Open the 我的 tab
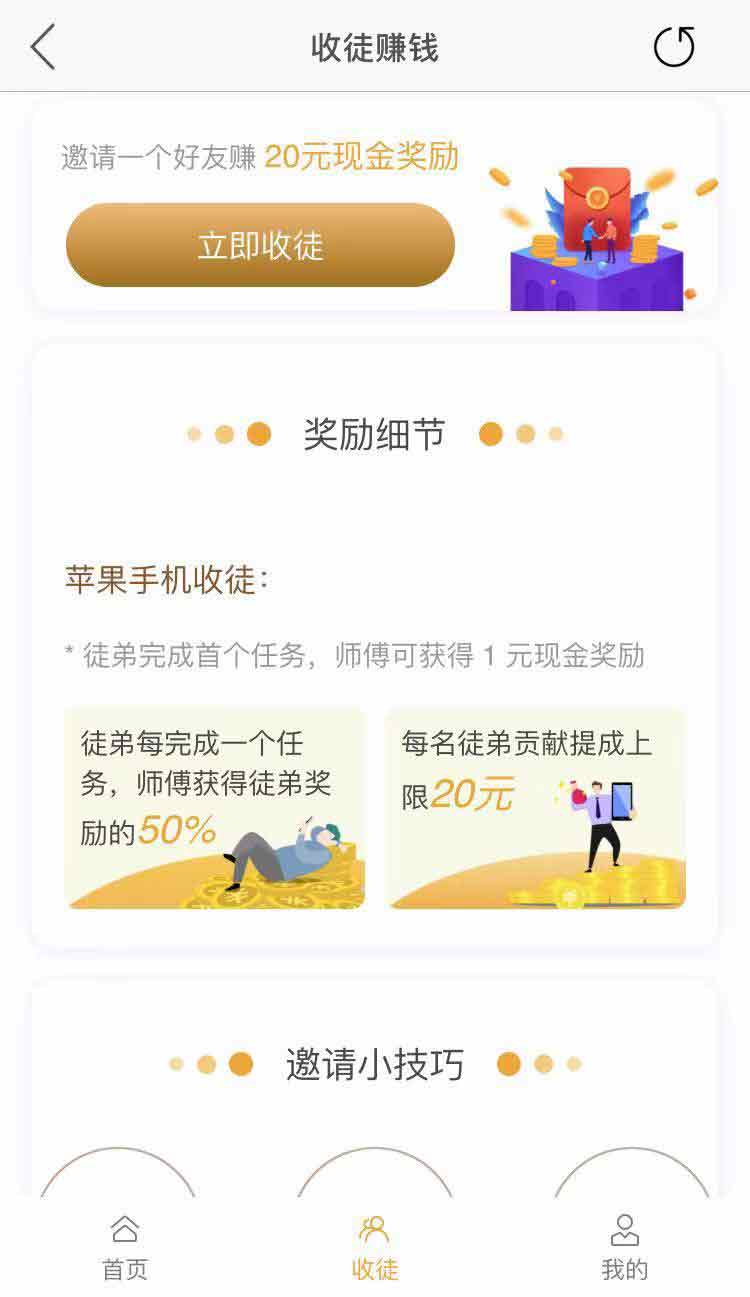 click(x=625, y=1247)
